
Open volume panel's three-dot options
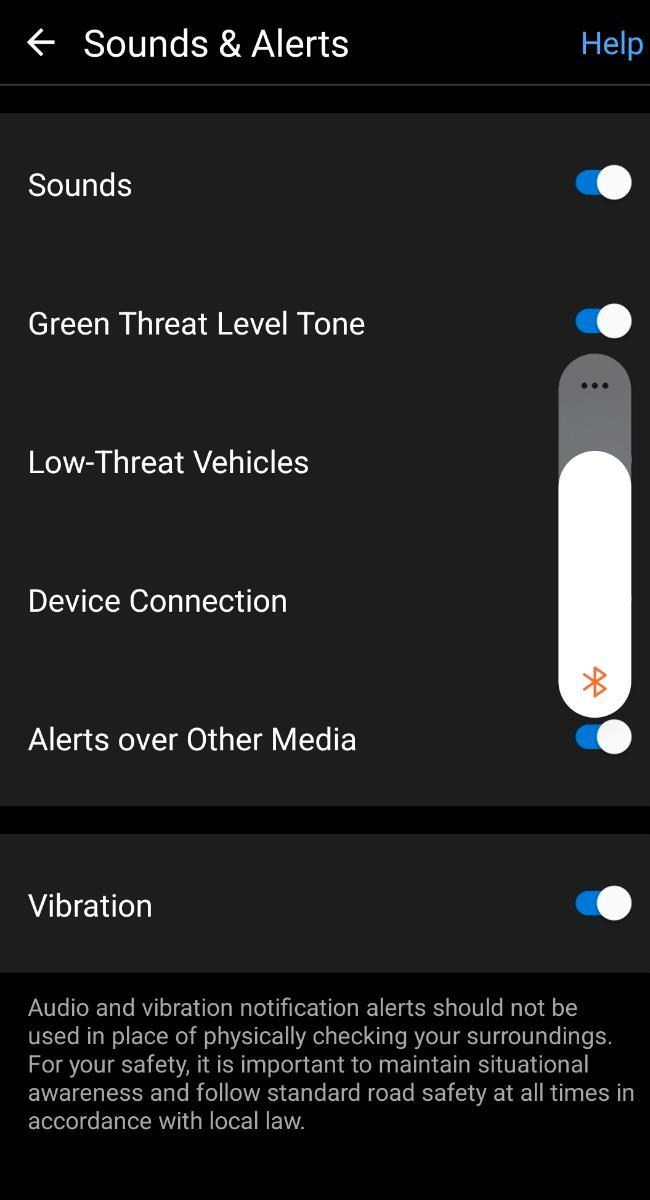click(594, 386)
